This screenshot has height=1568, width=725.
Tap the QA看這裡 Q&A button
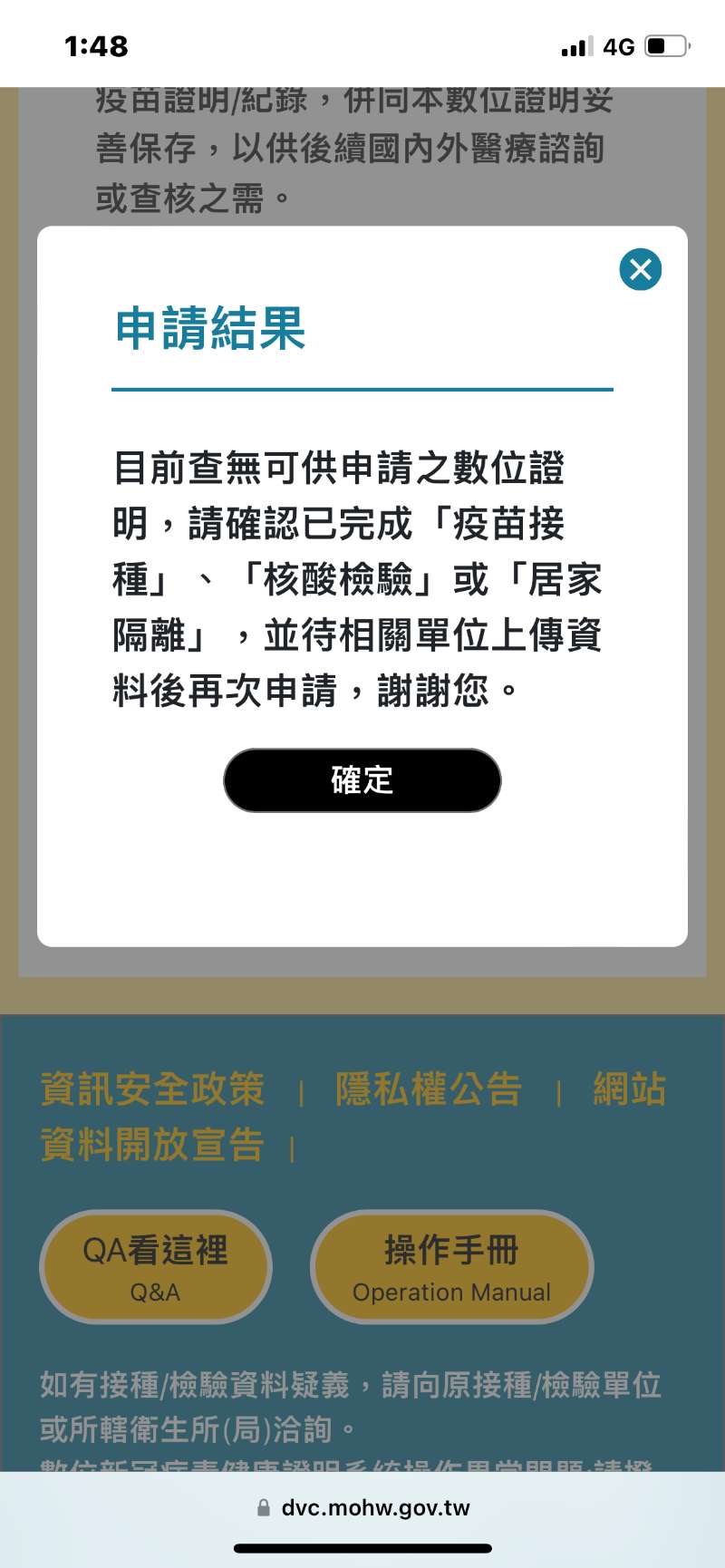156,1266
